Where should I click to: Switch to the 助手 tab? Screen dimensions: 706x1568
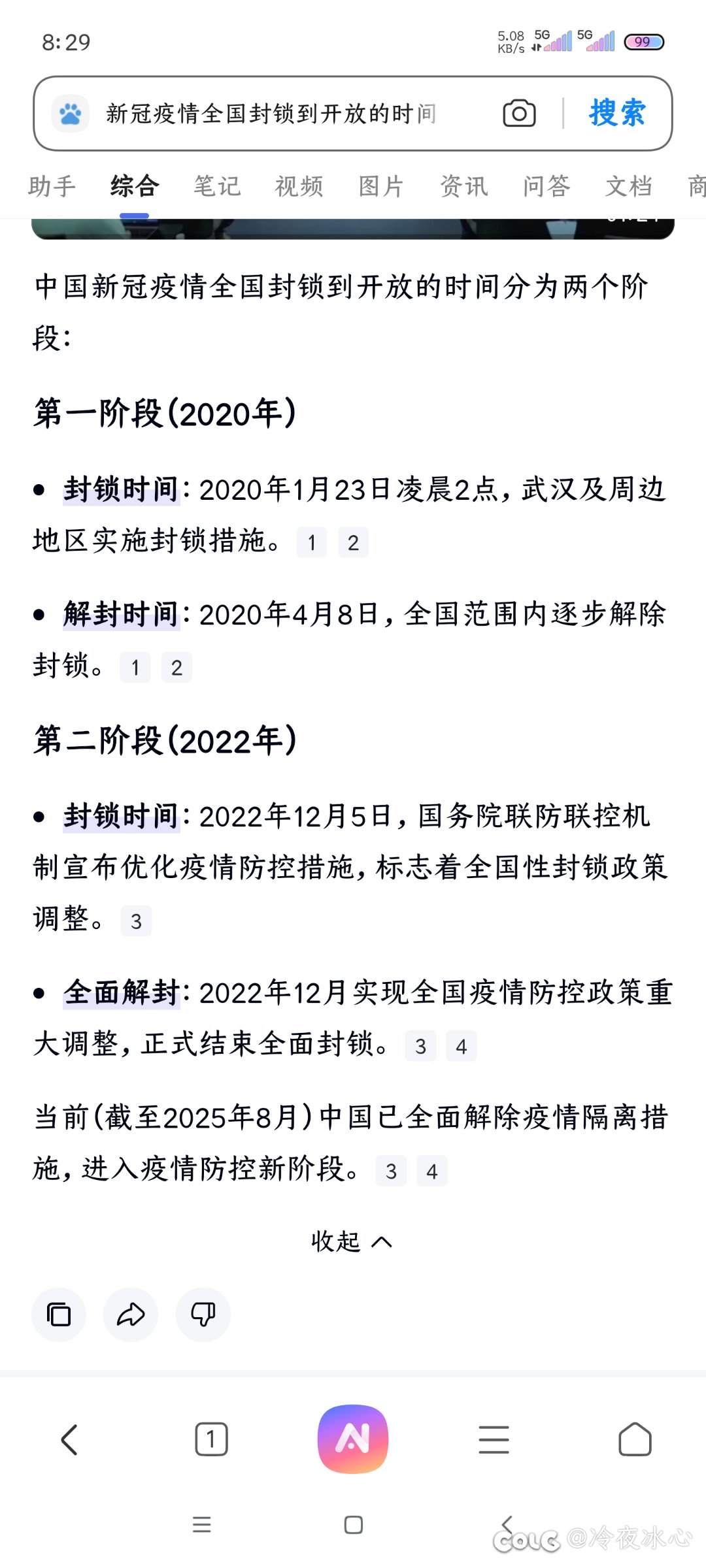click(x=52, y=186)
